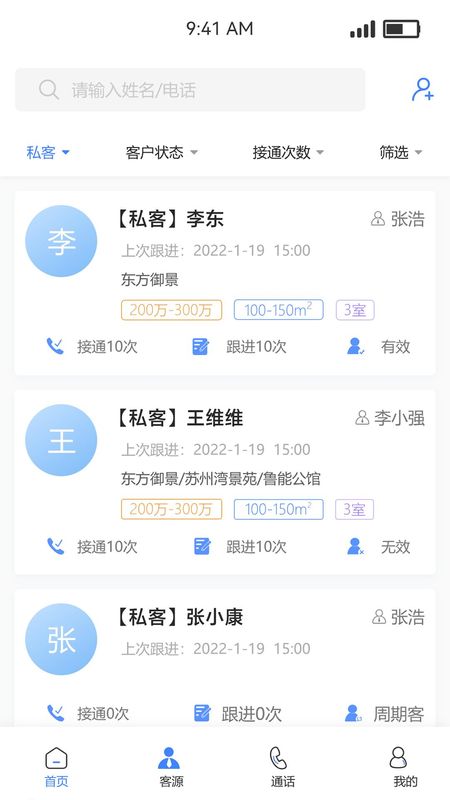Viewport: 450px width, 800px height.
Task: Open the 接通次数 dropdown
Action: pyautogui.click(x=288, y=152)
